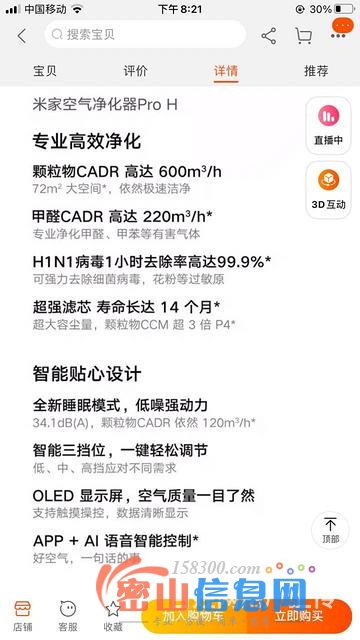Image resolution: width=360 pixels, height=640 pixels.
Task: Open the 搜索宝贝 search box
Action: pyautogui.click(x=145, y=35)
